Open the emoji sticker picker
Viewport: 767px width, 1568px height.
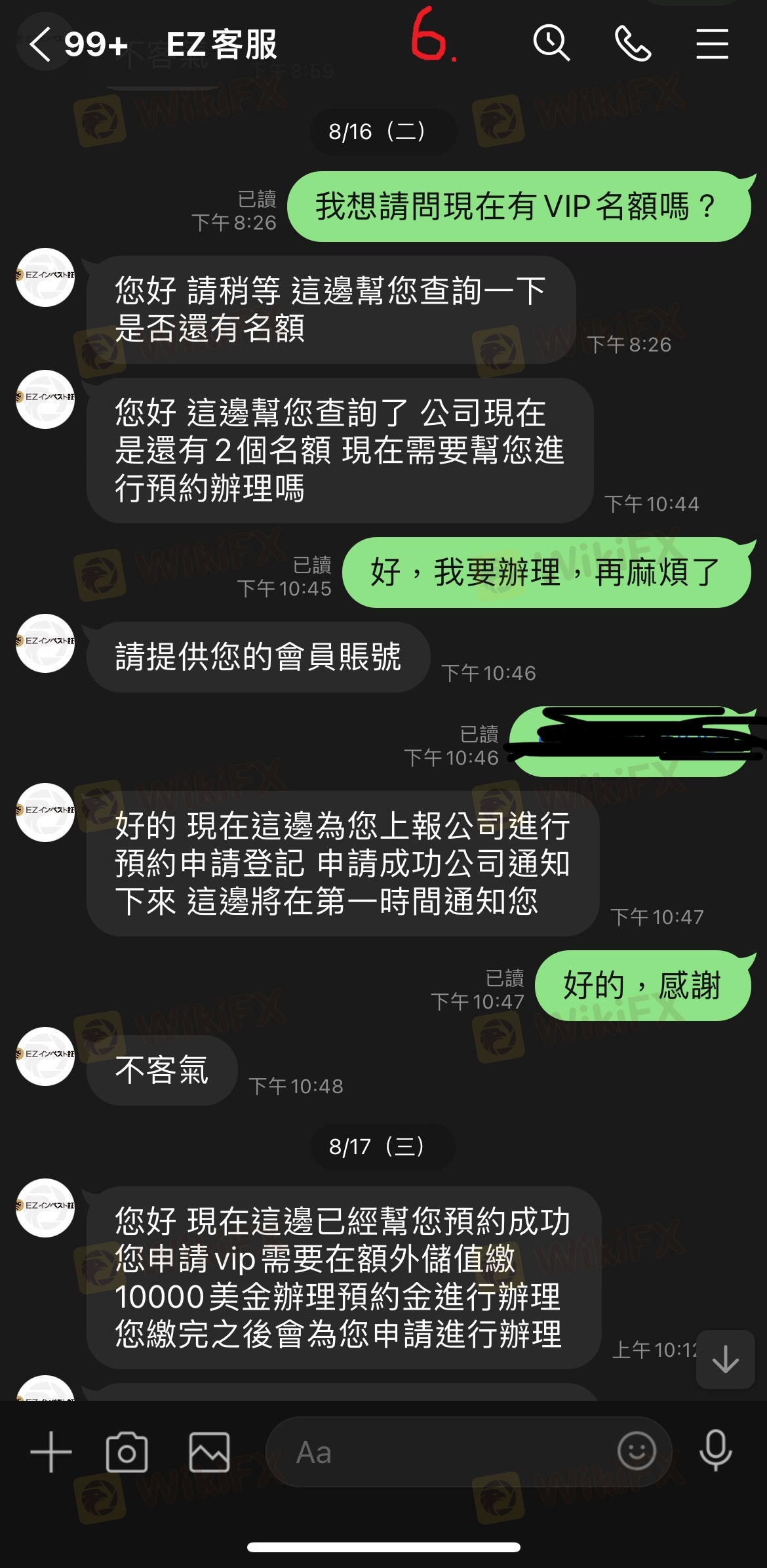click(x=636, y=1451)
